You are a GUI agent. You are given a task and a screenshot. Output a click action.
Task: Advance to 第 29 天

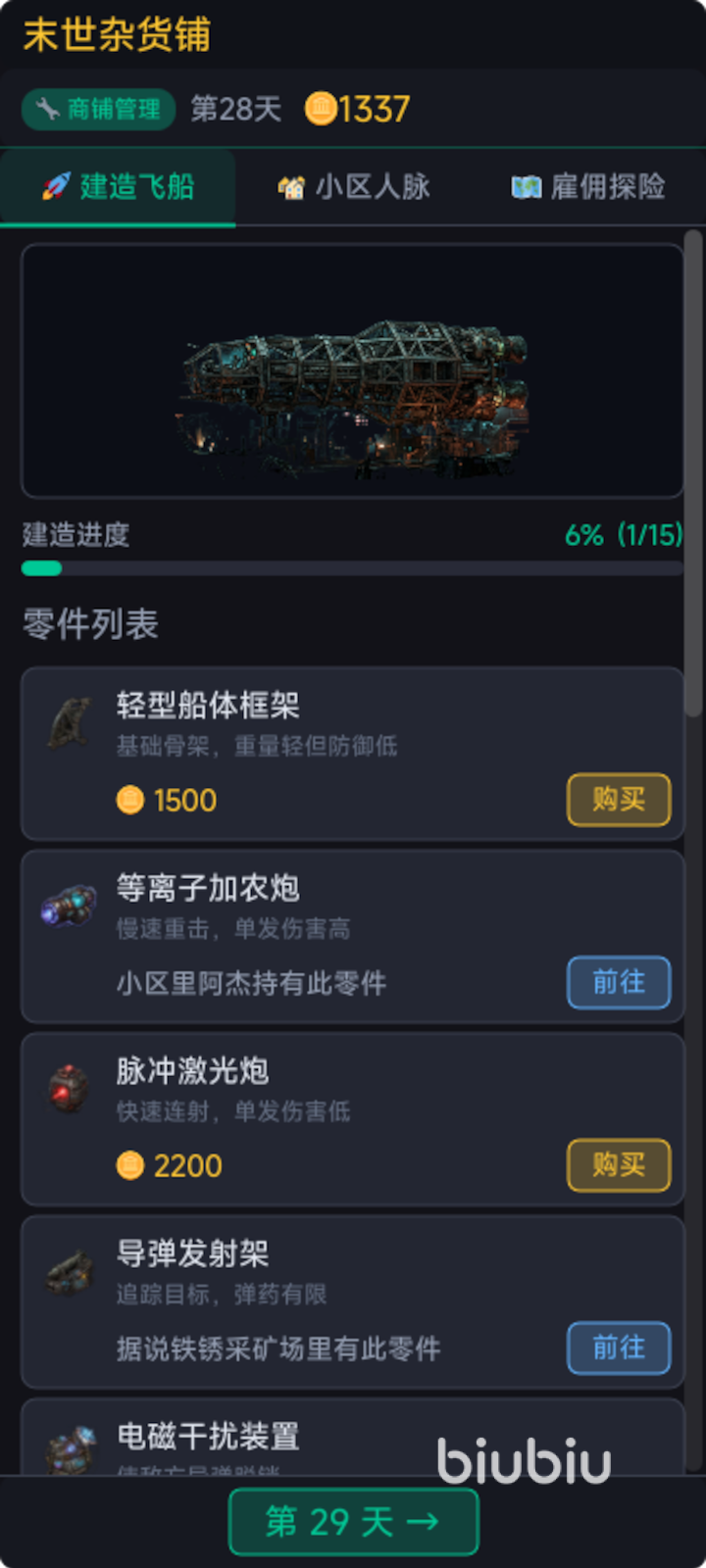(x=353, y=1521)
